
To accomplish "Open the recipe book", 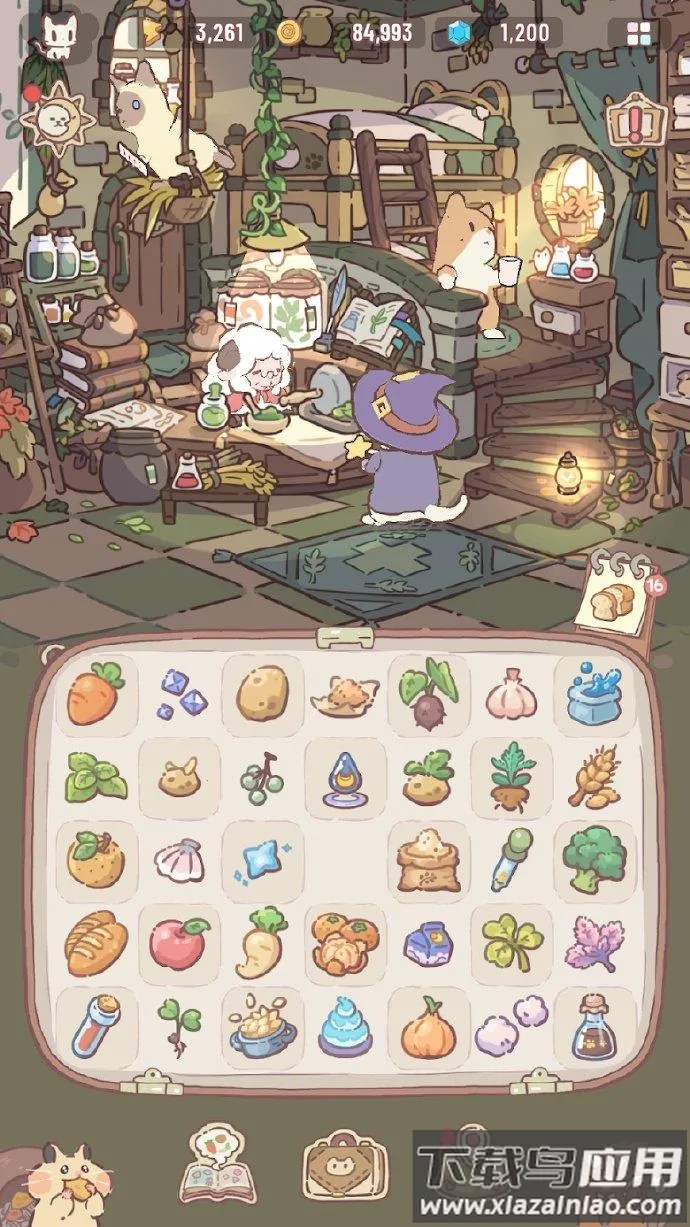I will tap(218, 1166).
